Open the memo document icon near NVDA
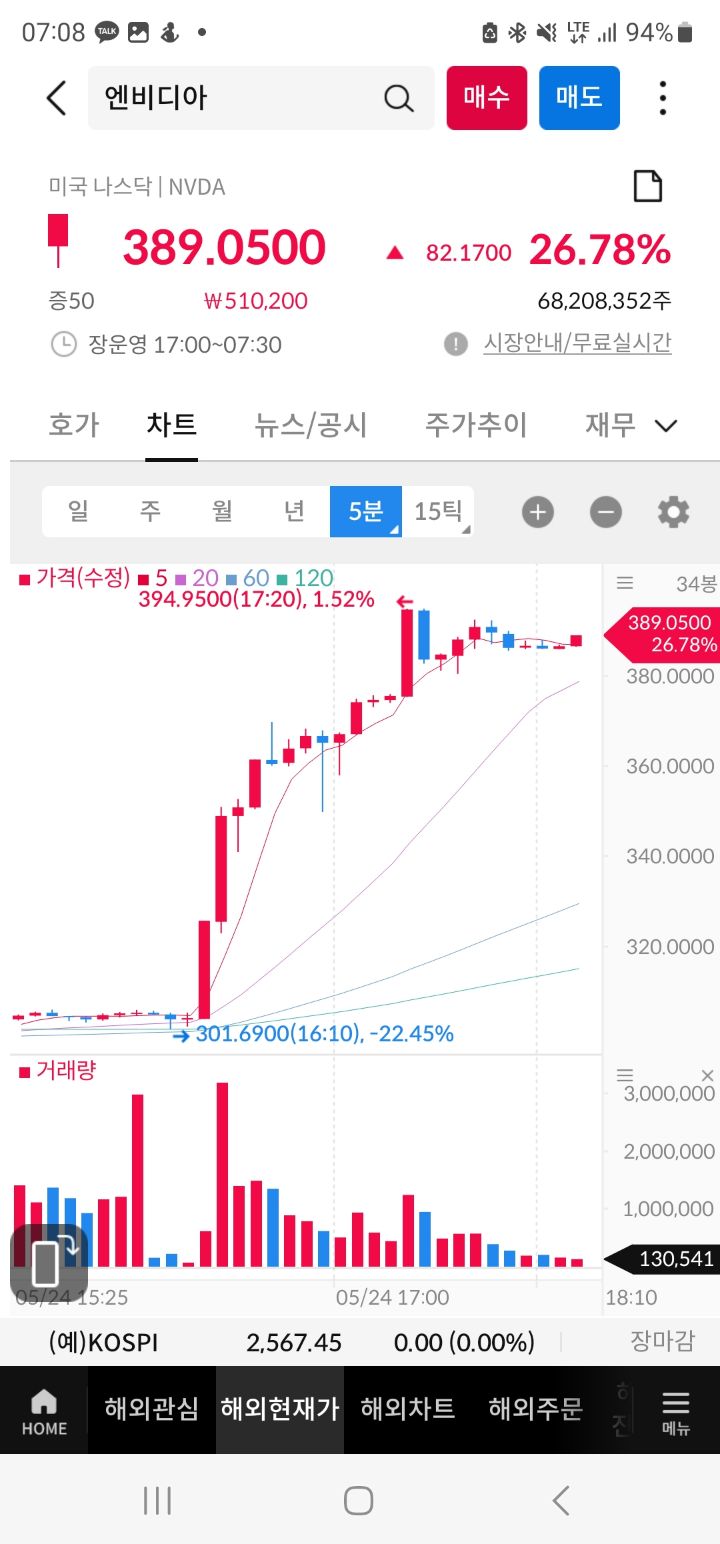The image size is (720, 1544). click(x=648, y=186)
